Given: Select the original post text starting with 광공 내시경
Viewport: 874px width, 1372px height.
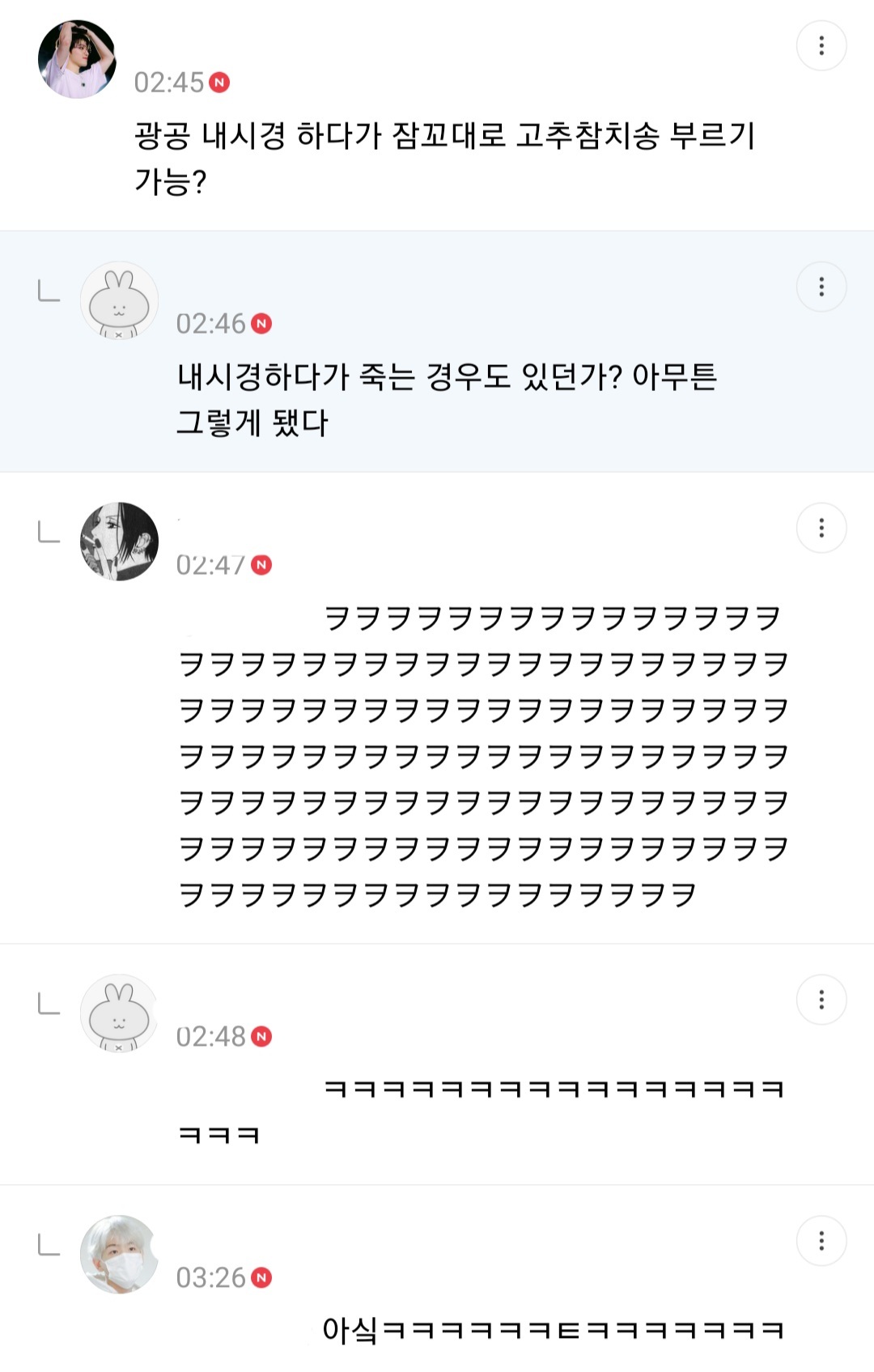Looking at the screenshot, I should [445, 155].
